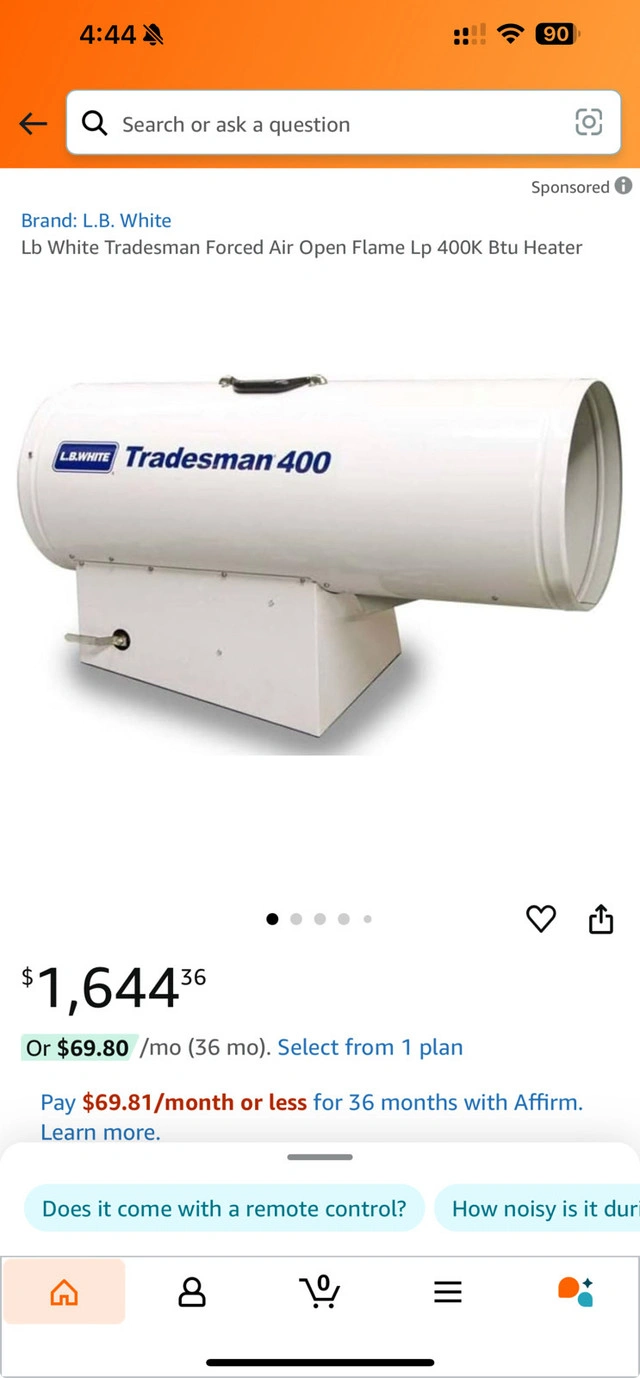Visit the Brand: L.B. White link
This screenshot has width=640, height=1378.
point(96,220)
